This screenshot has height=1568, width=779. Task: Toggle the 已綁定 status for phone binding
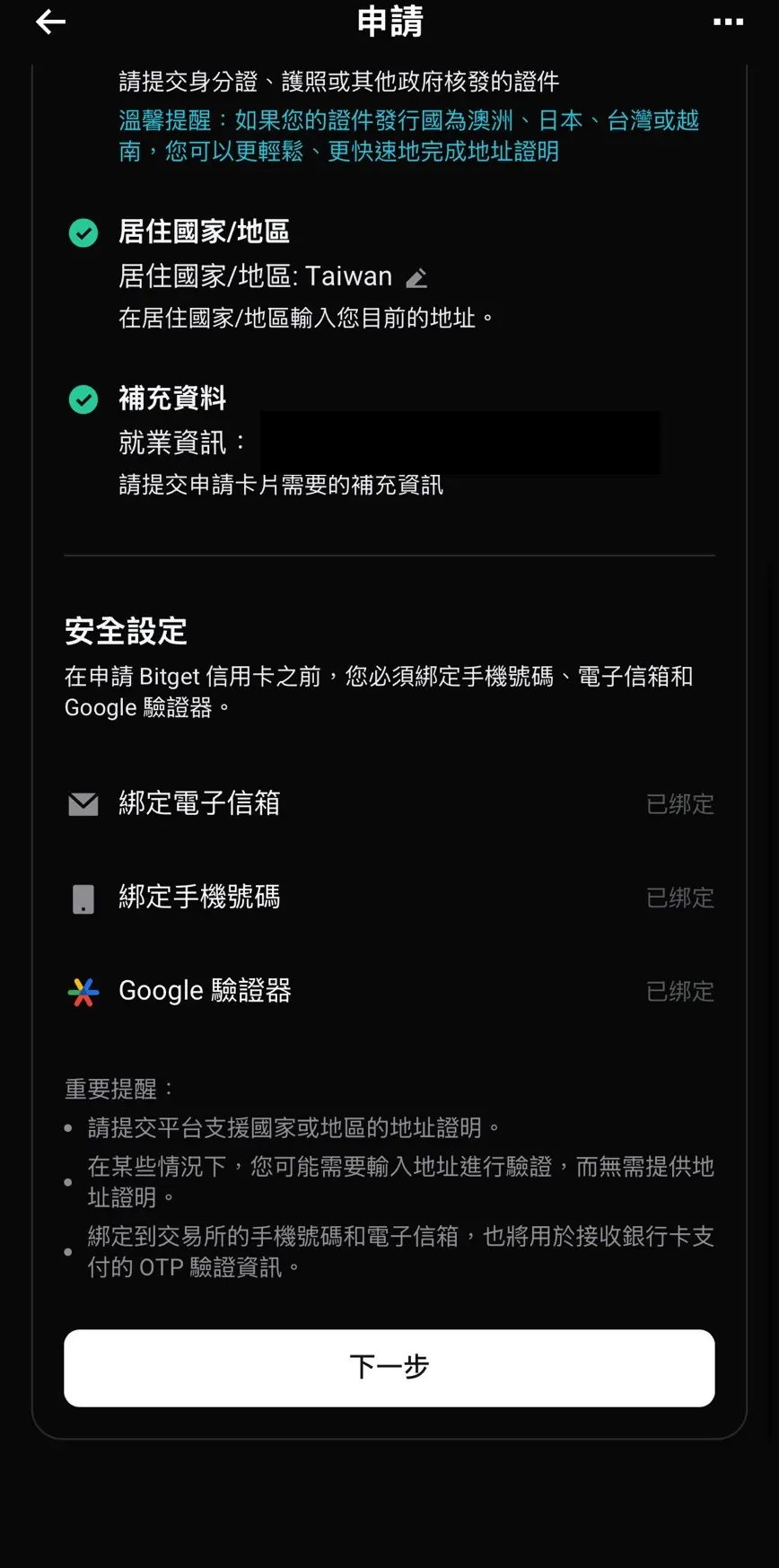point(679,898)
